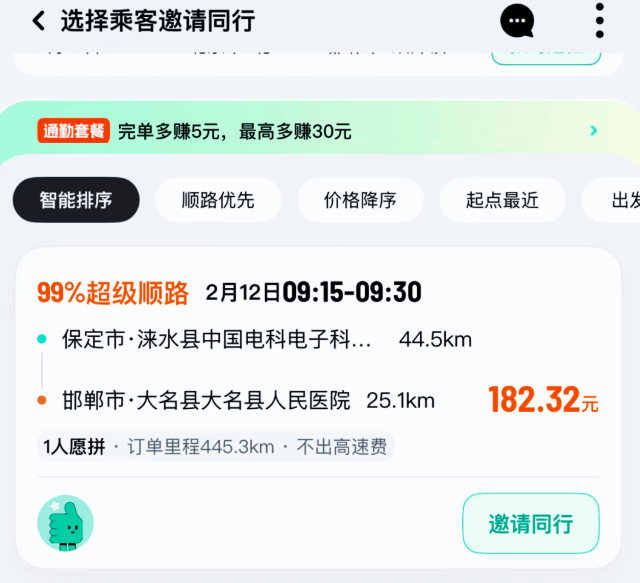View the passenger's green thumbs-up avatar
The image size is (640, 583).
[x=66, y=523]
